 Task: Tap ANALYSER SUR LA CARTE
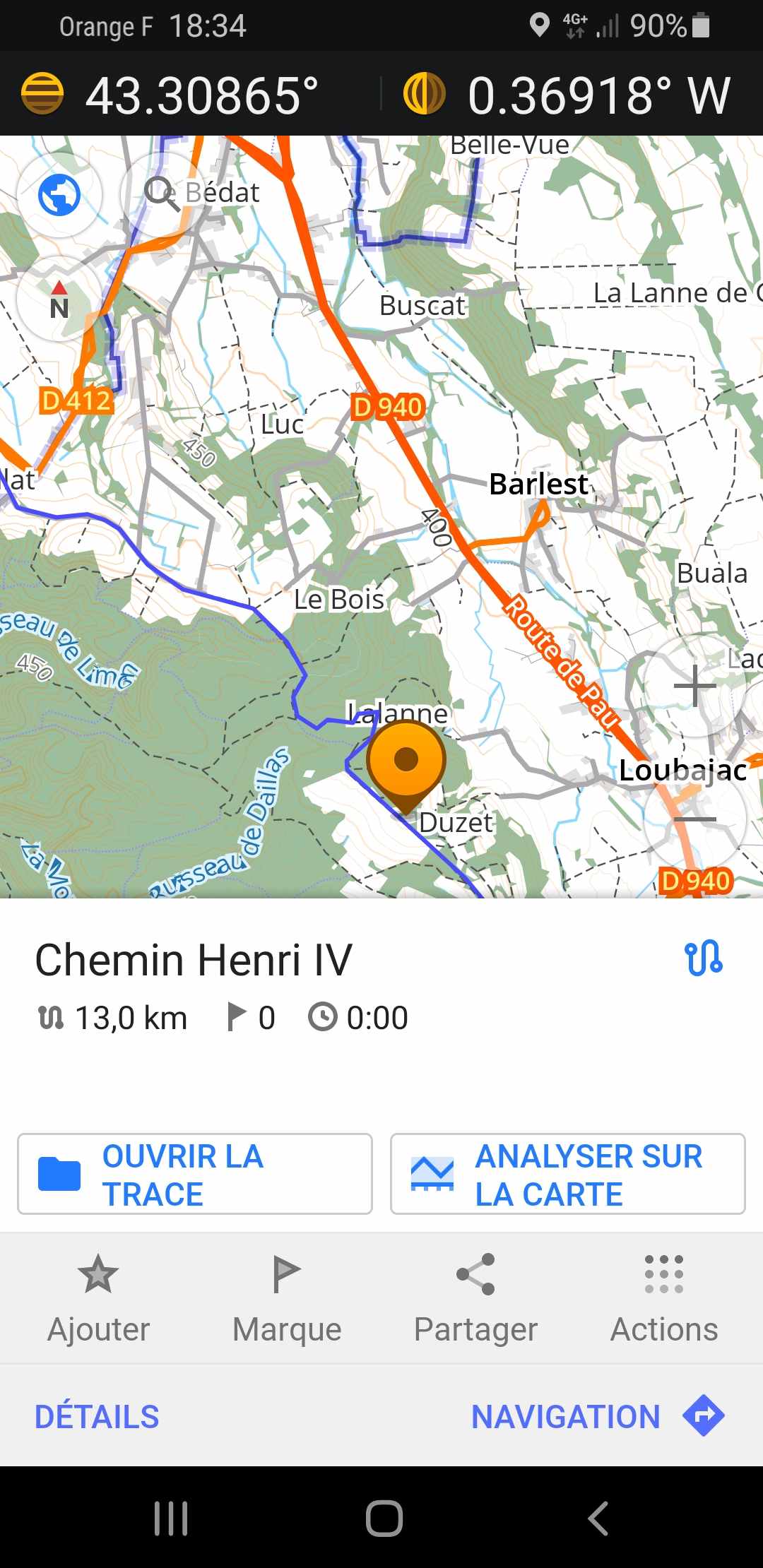coord(567,1174)
